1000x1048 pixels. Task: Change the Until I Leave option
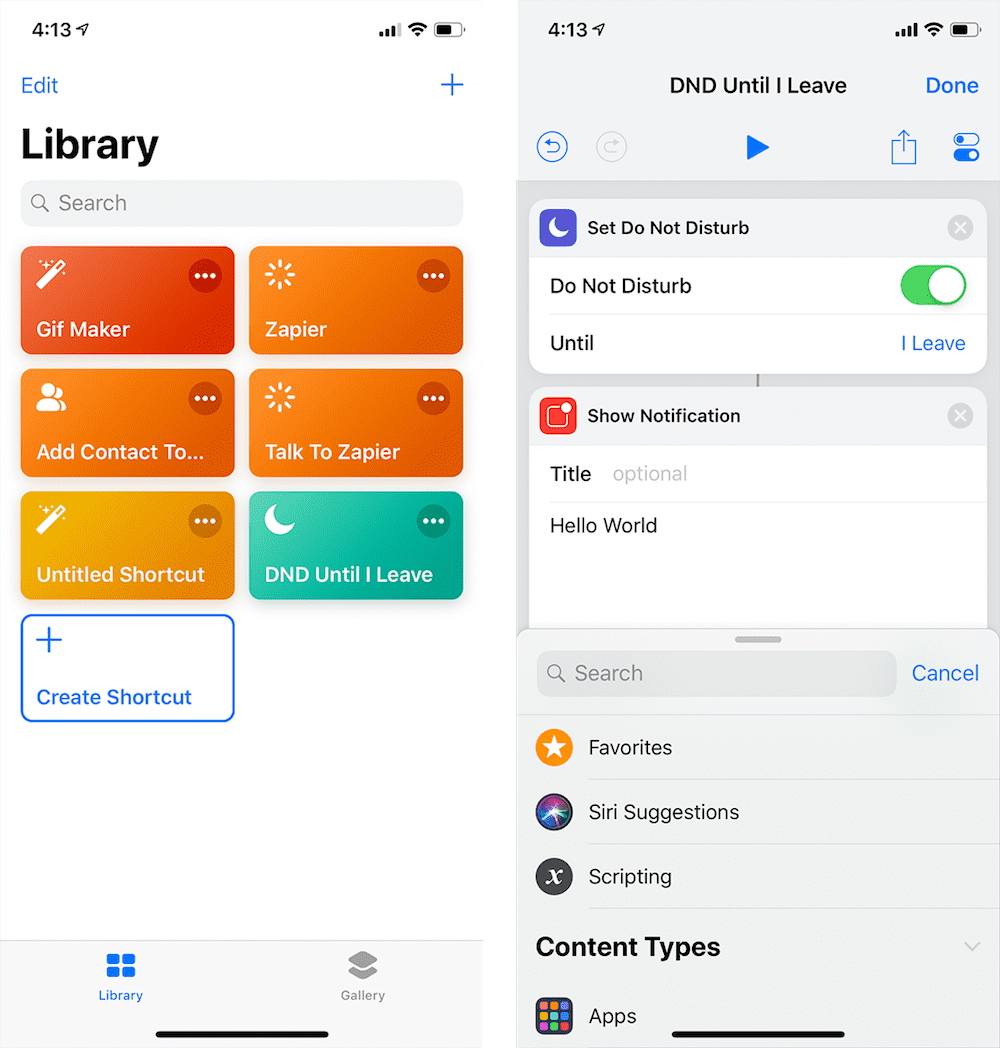pyautogui.click(x=932, y=343)
